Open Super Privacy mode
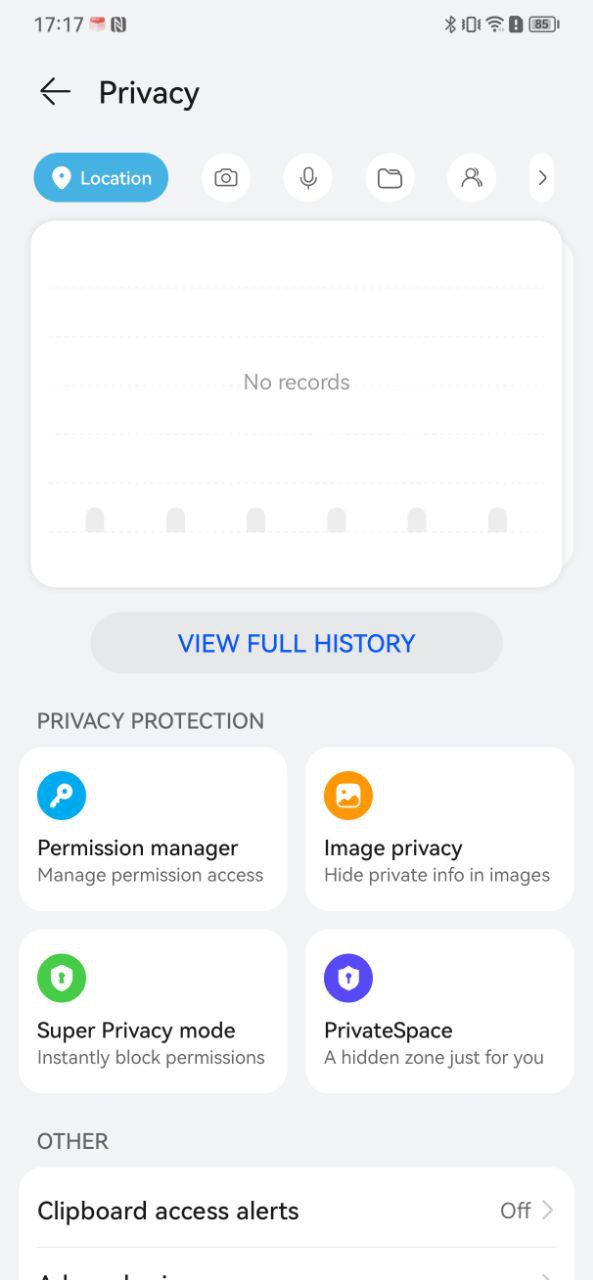Viewport: 593px width, 1280px height. 153,1011
